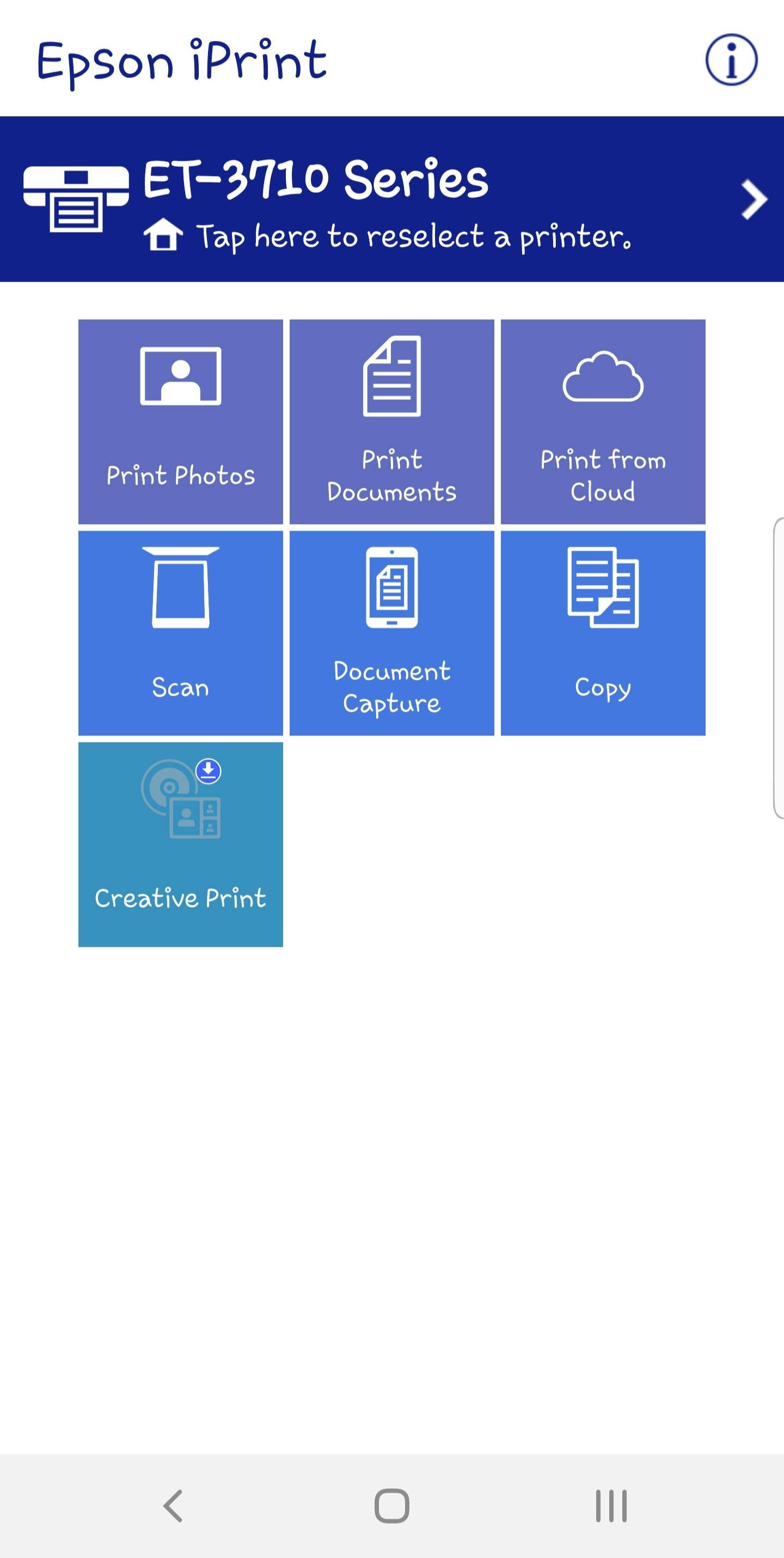Open Print Photos

click(181, 422)
